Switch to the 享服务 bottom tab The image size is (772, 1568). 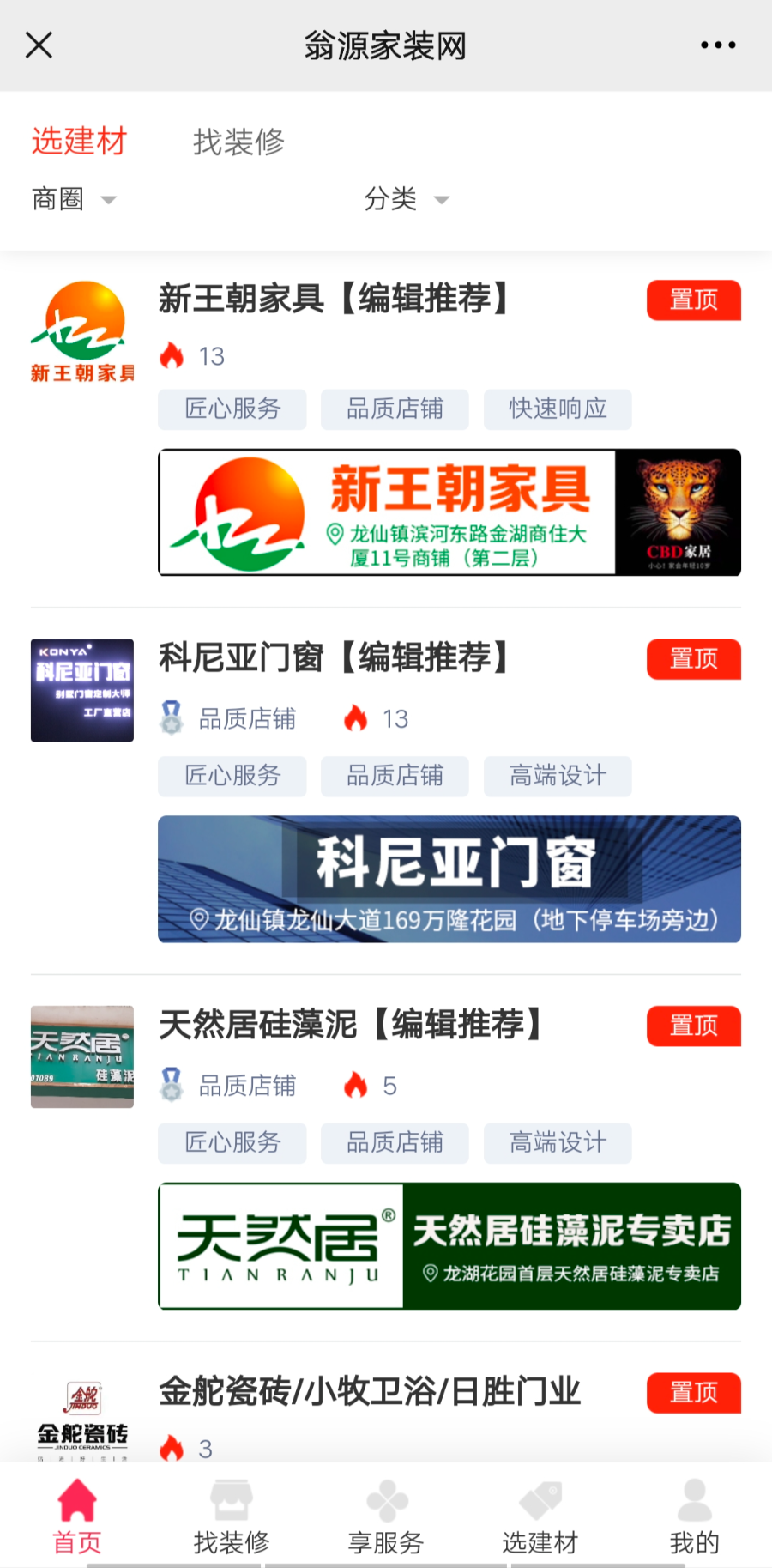pos(386,1517)
